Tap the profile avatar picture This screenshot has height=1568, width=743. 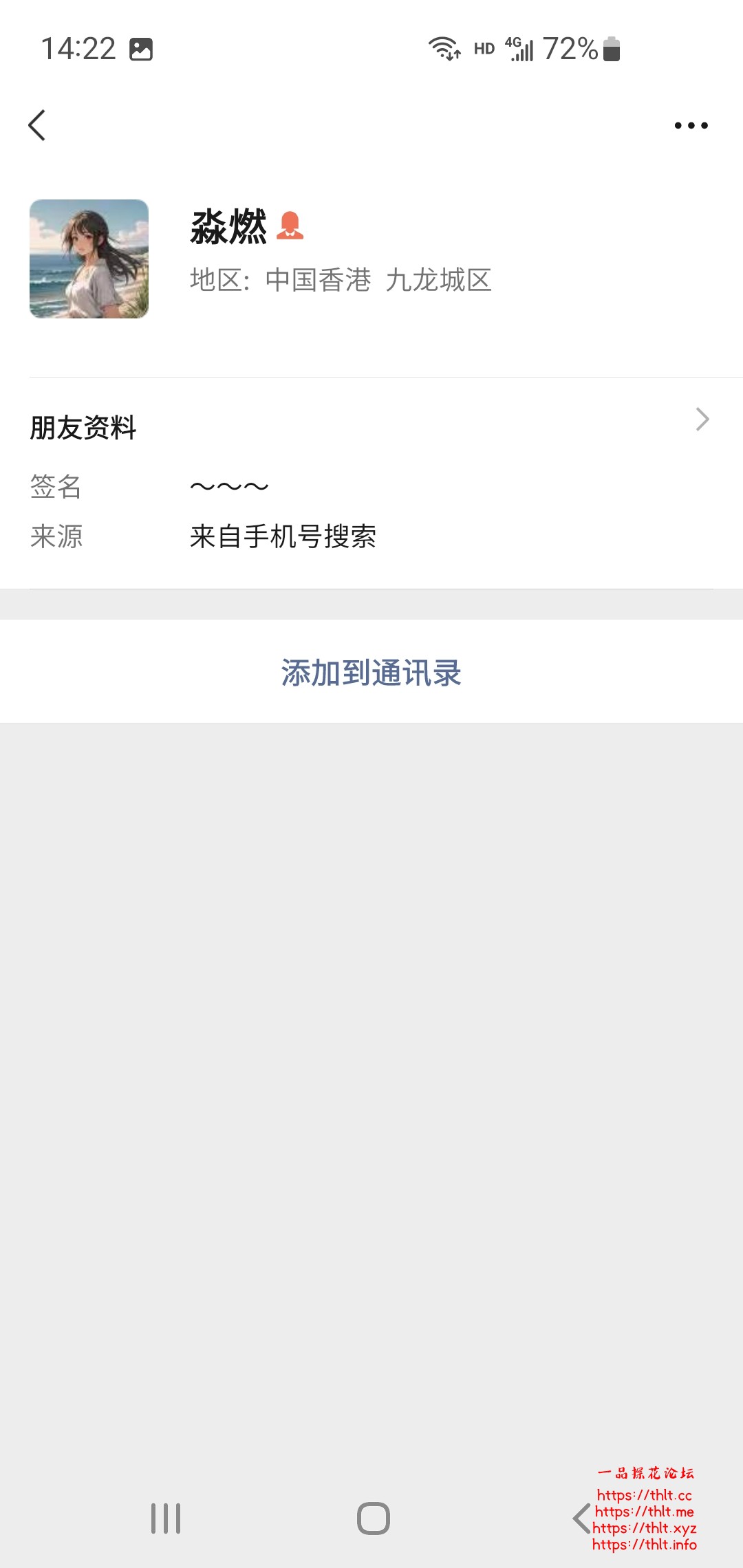[x=89, y=259]
